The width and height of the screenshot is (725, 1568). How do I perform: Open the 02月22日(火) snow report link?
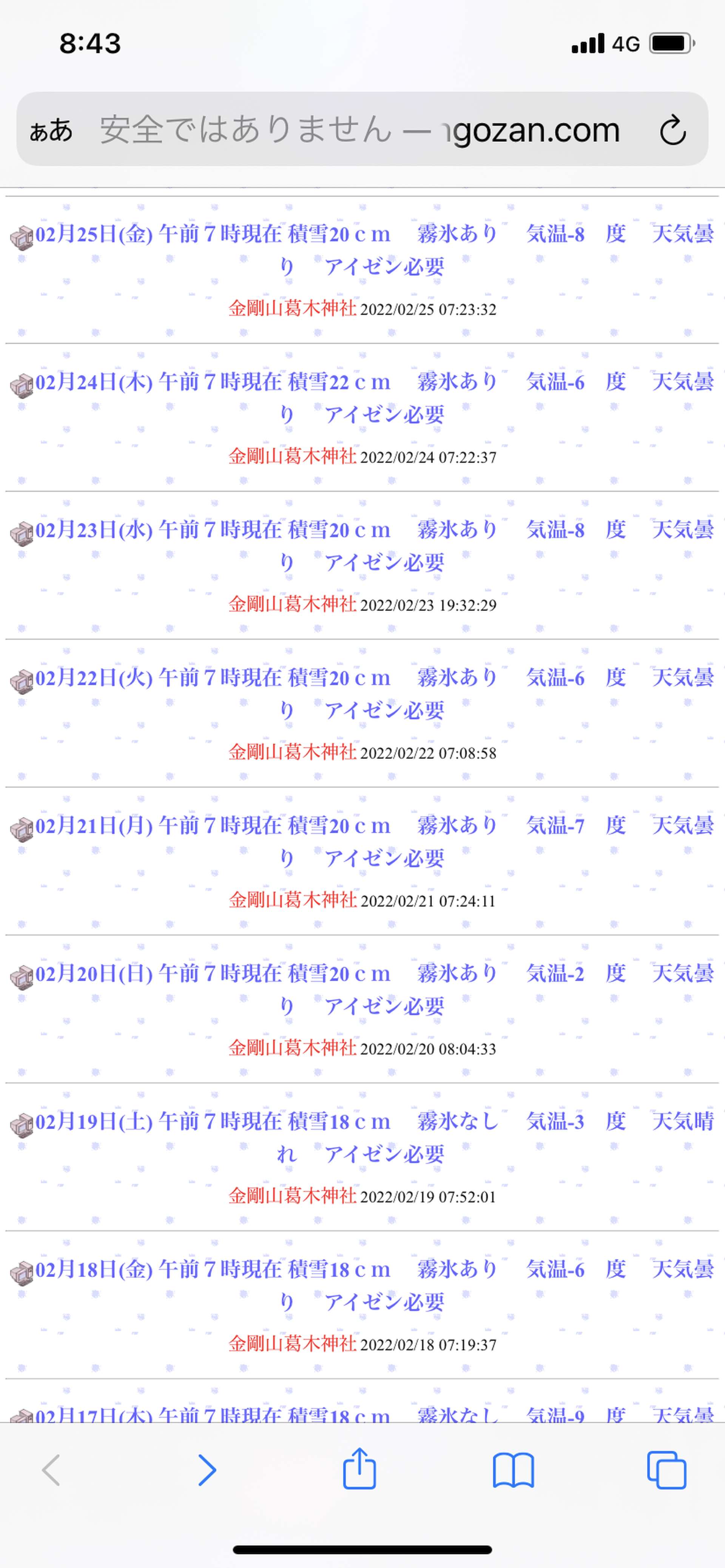point(374,693)
